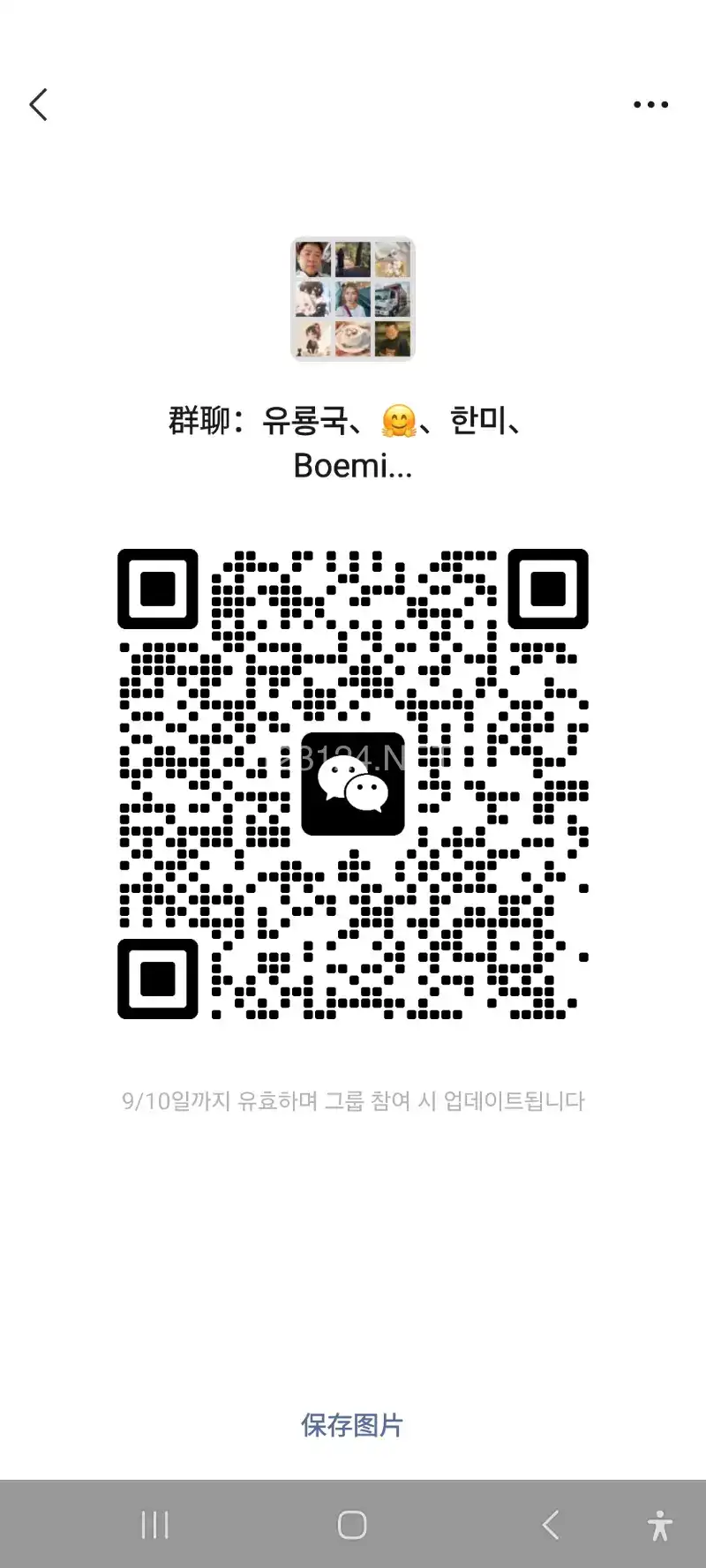Image resolution: width=706 pixels, height=1568 pixels.
Task: Open the three-dot overflow menu
Action: coord(650,105)
